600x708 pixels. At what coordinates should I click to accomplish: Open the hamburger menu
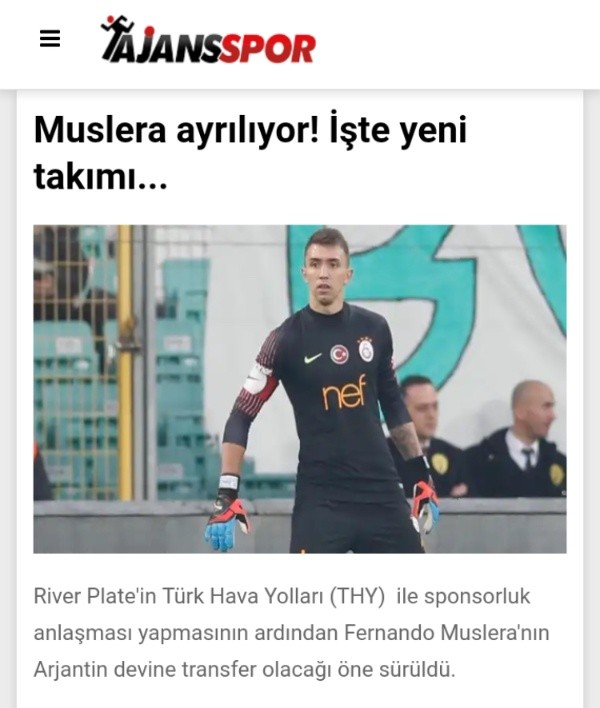pos(50,39)
